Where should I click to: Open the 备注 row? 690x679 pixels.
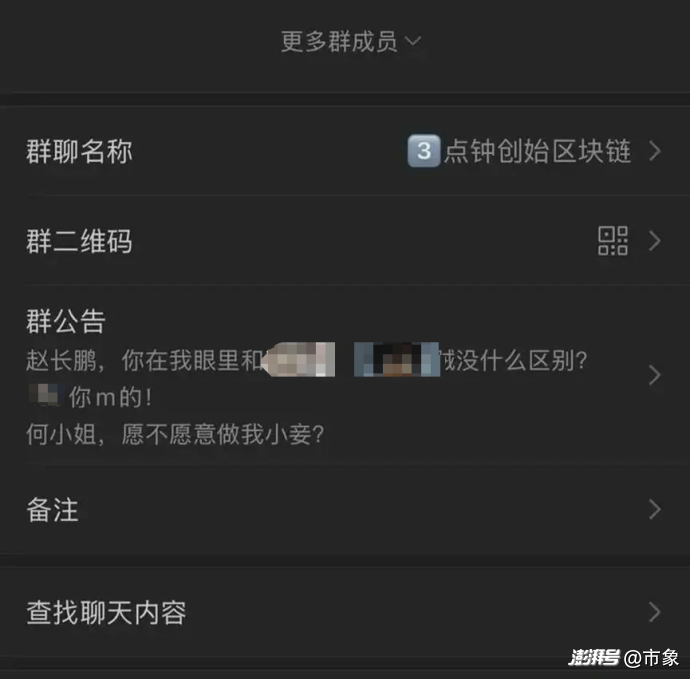(x=345, y=510)
